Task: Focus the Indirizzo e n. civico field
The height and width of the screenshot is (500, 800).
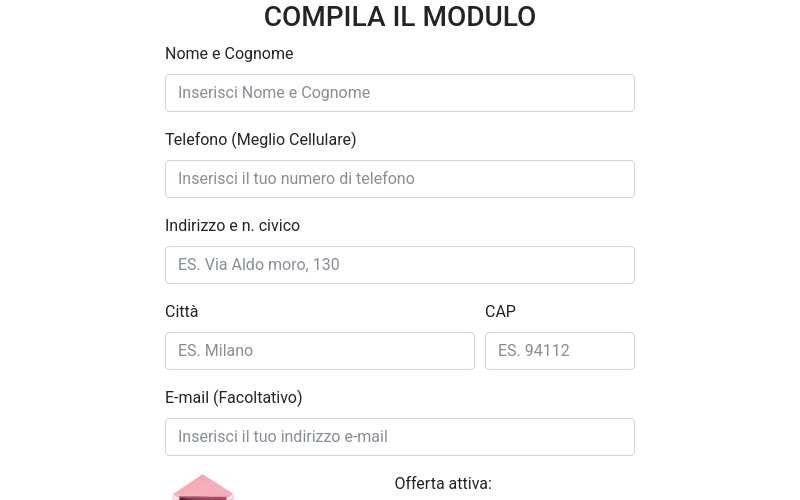Action: click(399, 265)
